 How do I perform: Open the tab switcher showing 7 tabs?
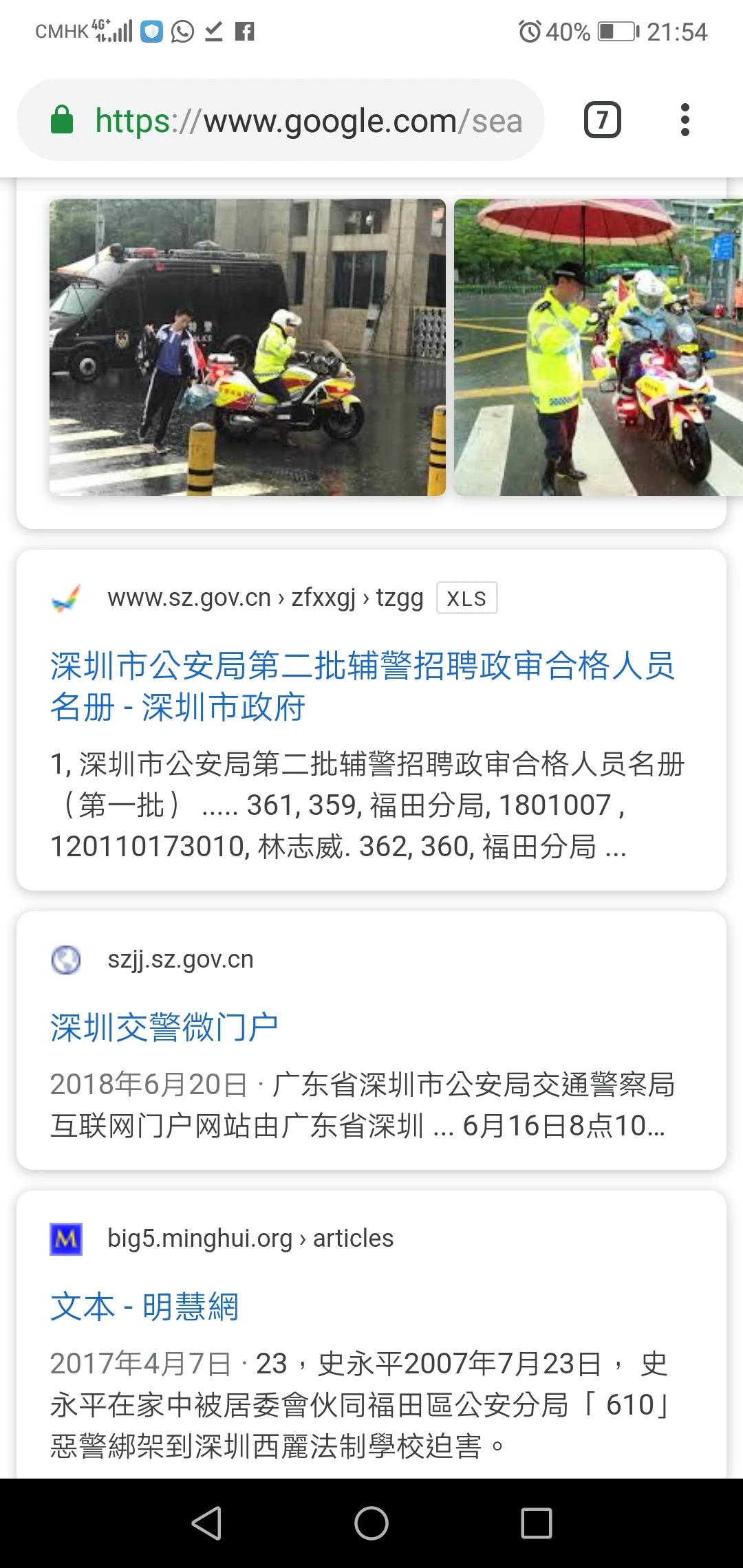(x=602, y=120)
